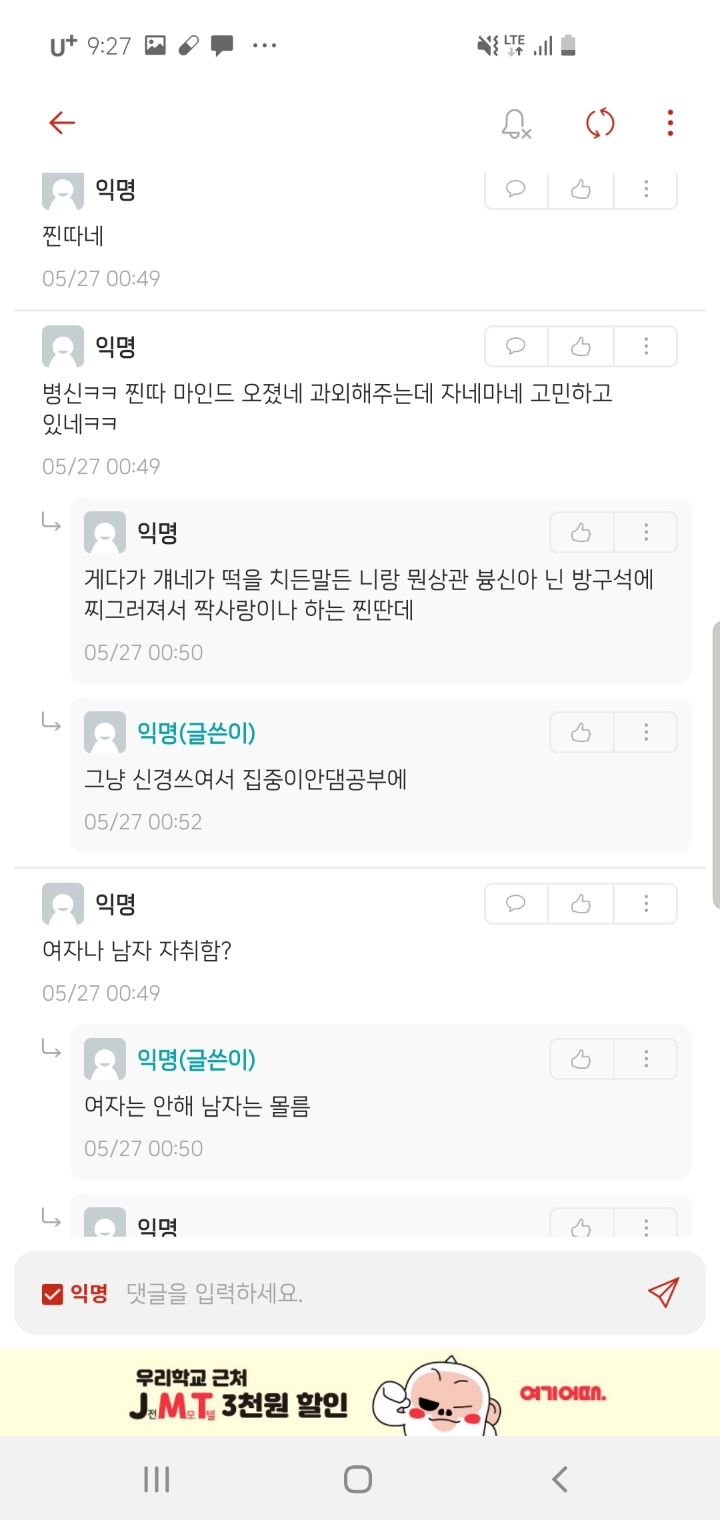The height and width of the screenshot is (1520, 720).
Task: Refresh the comment thread
Action: pos(598,122)
